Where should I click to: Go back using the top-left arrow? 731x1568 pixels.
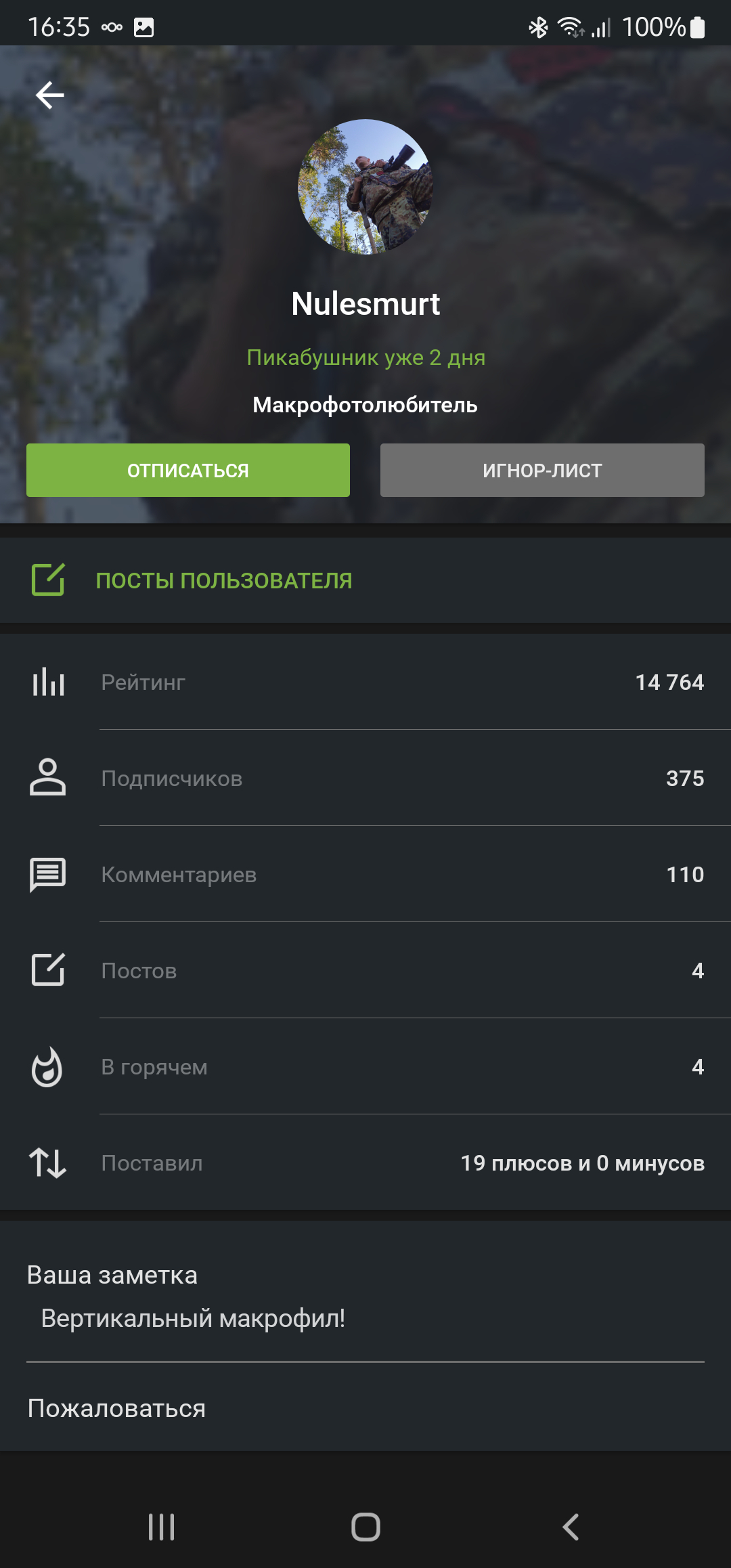pos(50,95)
